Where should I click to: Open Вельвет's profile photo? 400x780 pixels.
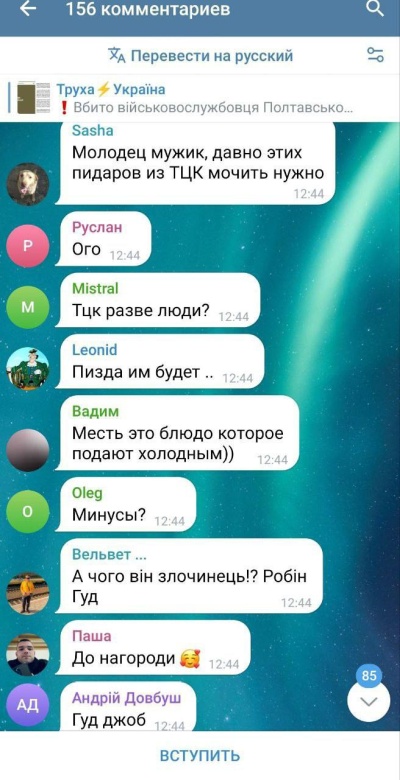coord(28,593)
